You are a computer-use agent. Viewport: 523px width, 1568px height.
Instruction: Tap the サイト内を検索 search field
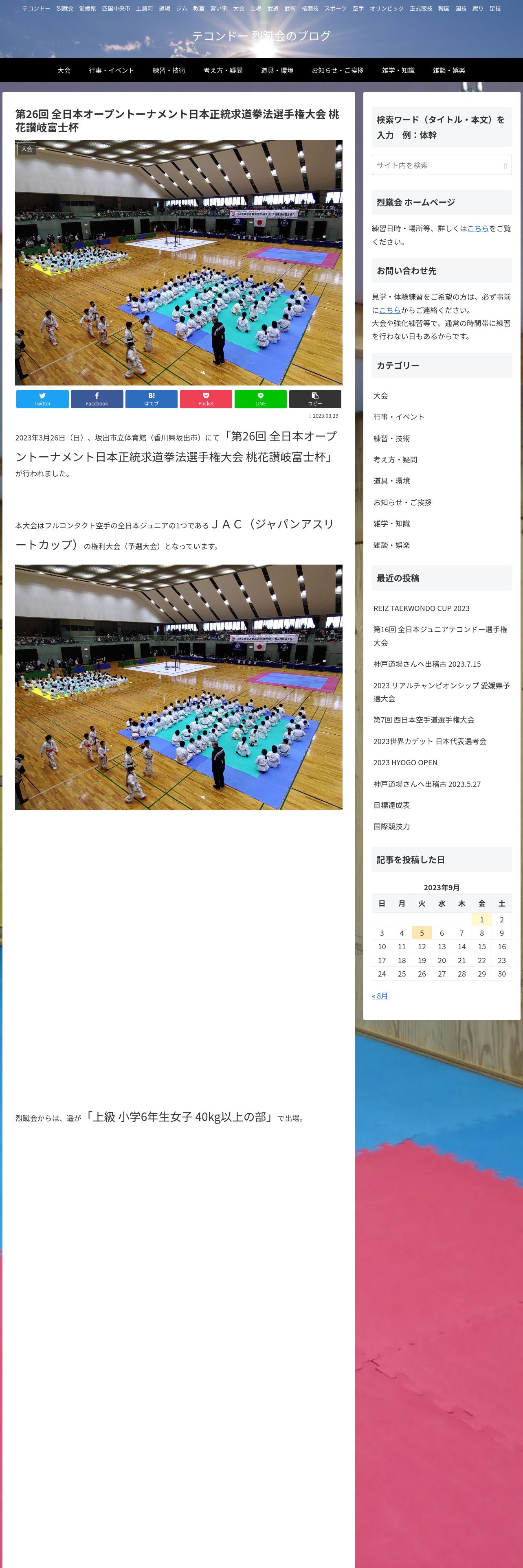[437, 165]
